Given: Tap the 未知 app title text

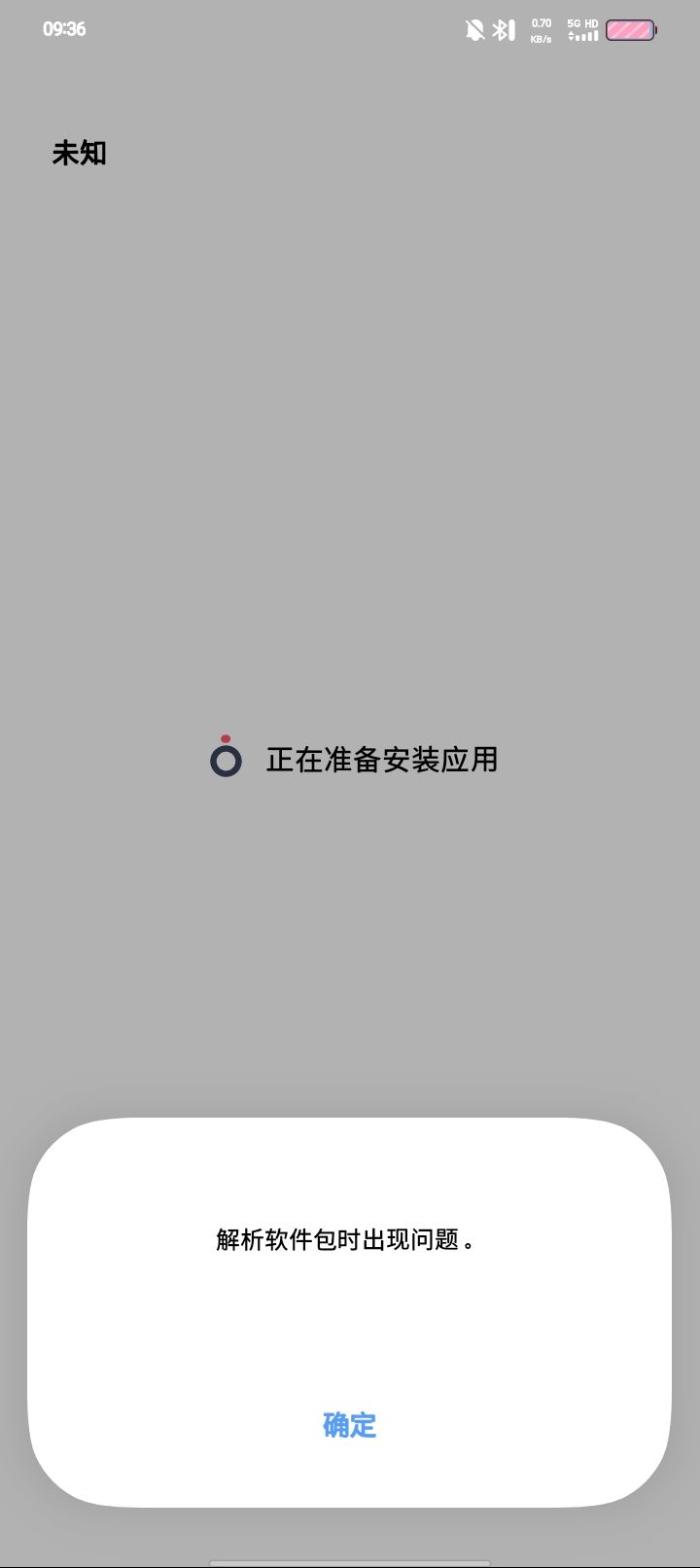Looking at the screenshot, I should point(80,153).
